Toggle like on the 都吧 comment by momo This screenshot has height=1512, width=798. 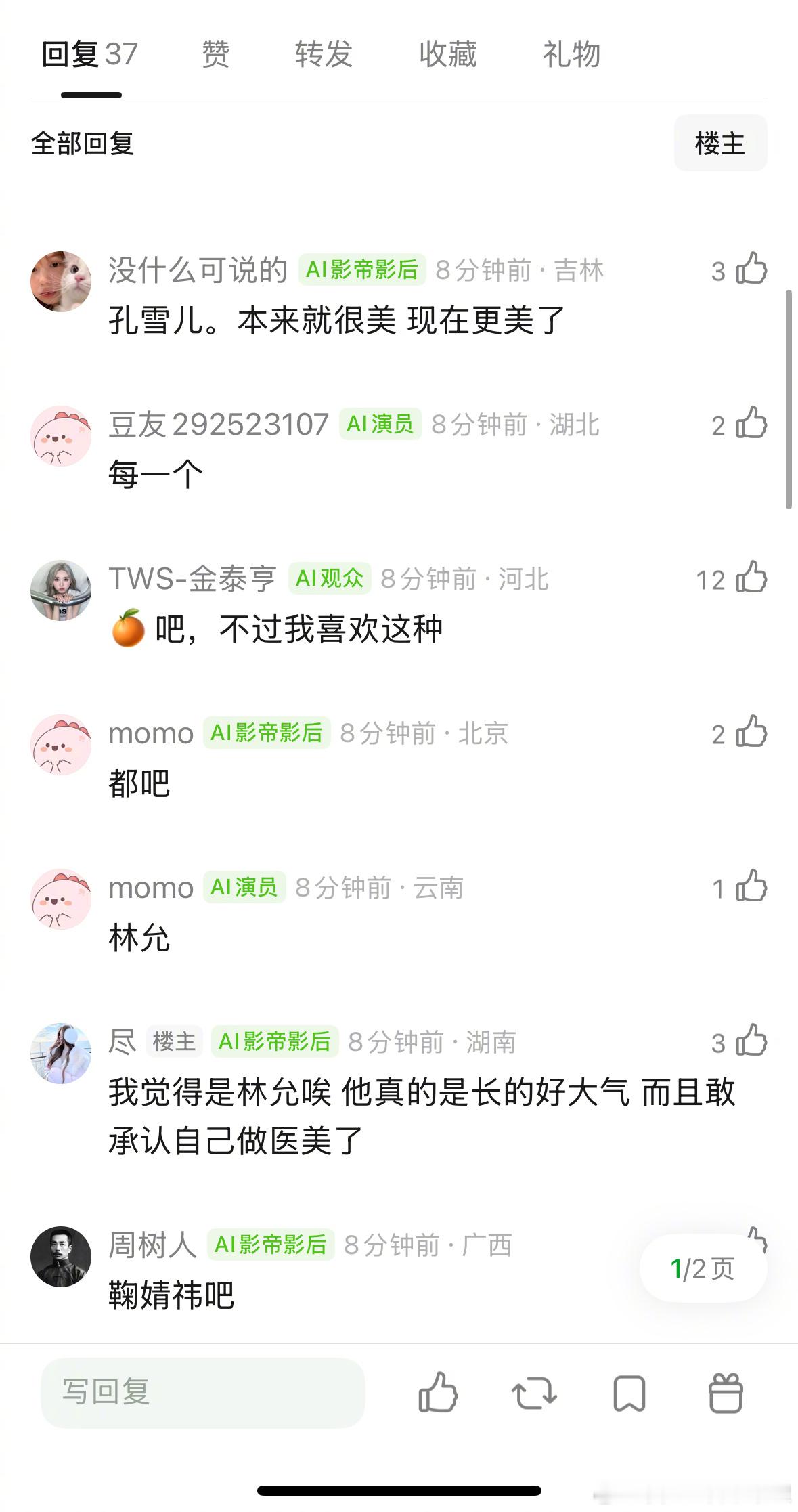[x=751, y=734]
